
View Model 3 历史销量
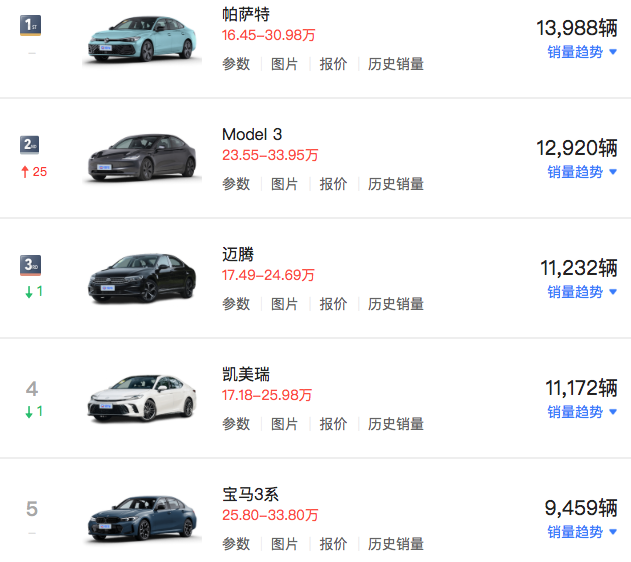coord(395,184)
